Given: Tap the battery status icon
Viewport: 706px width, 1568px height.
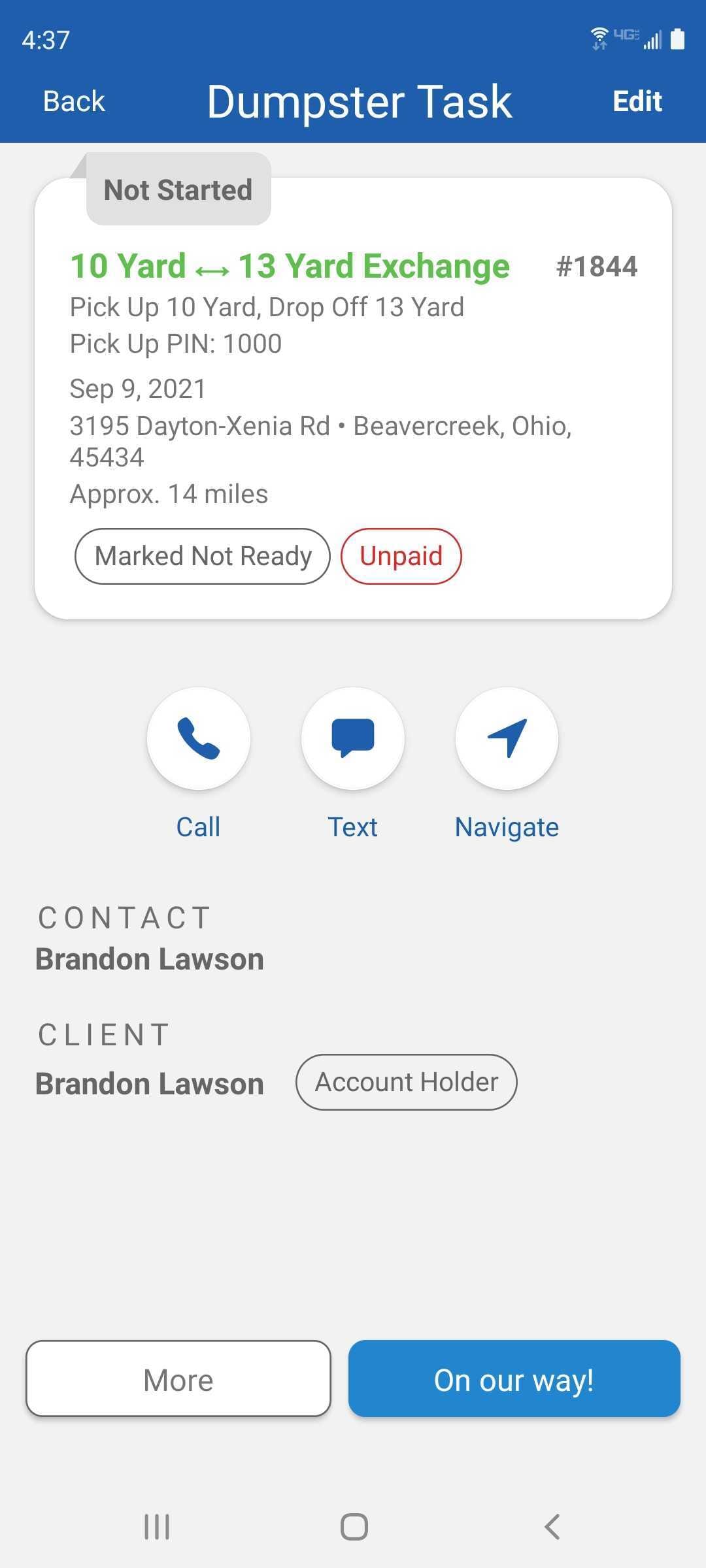Looking at the screenshot, I should click(x=679, y=39).
